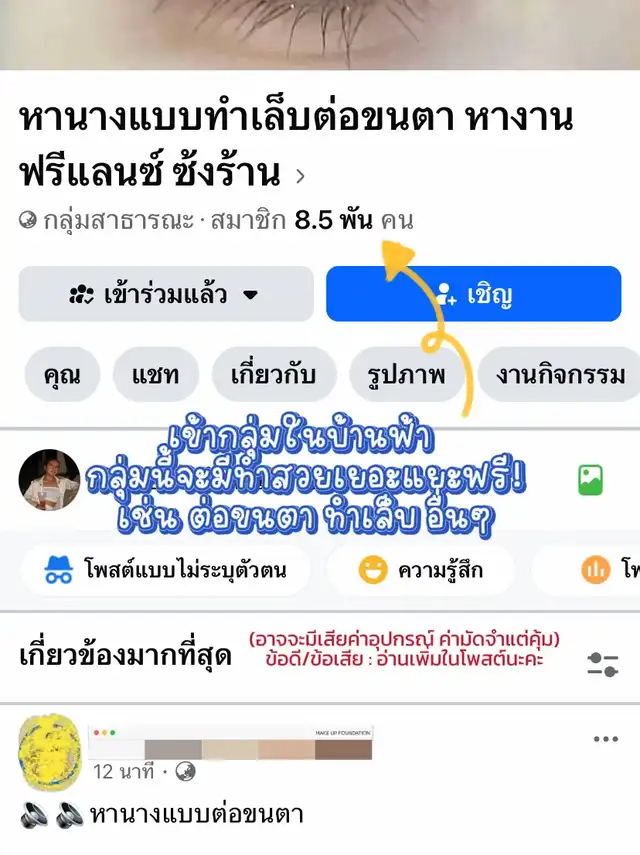Image resolution: width=640 pixels, height=855 pixels.
Task: Open the feed sort filter icon
Action: pyautogui.click(x=603, y=664)
